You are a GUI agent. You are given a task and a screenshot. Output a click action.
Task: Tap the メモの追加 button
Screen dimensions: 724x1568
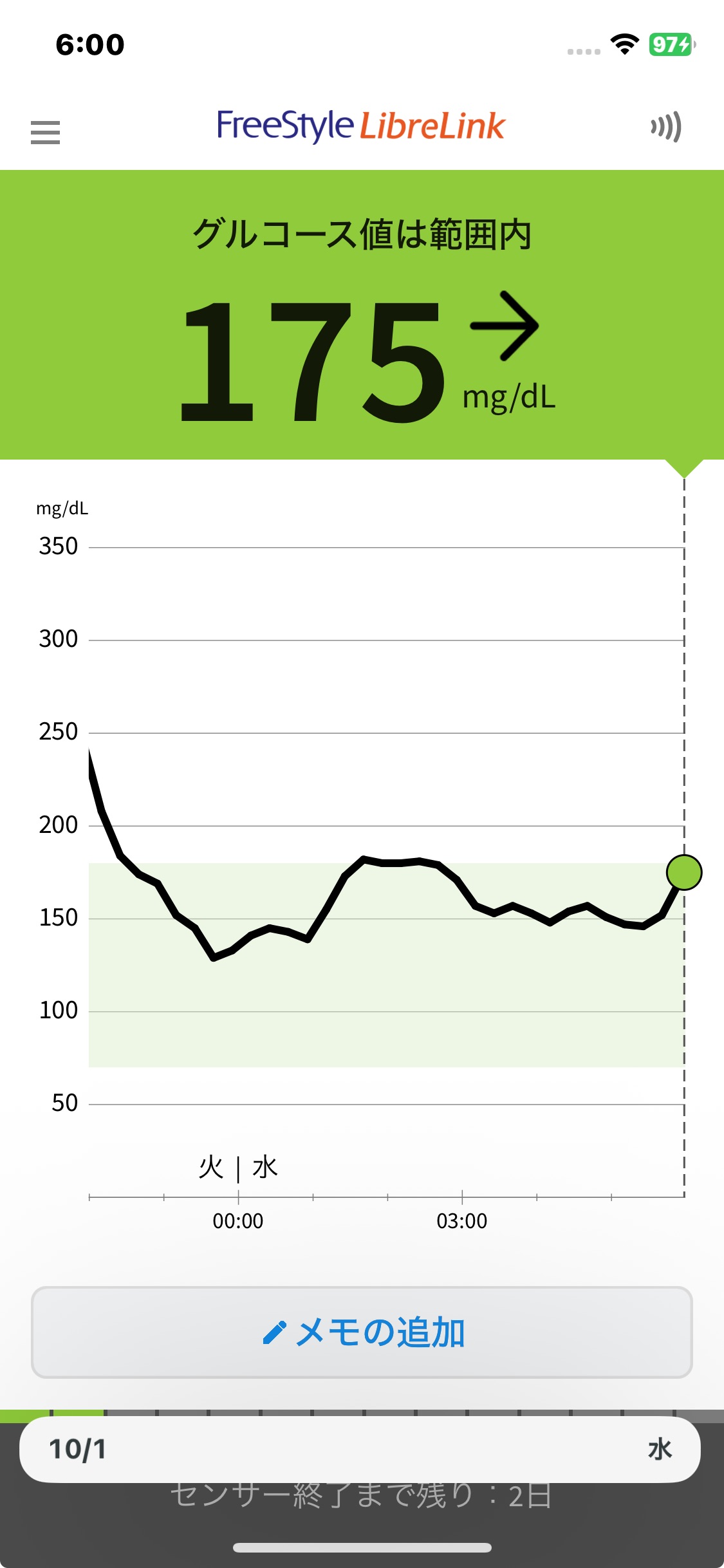pos(362,1332)
